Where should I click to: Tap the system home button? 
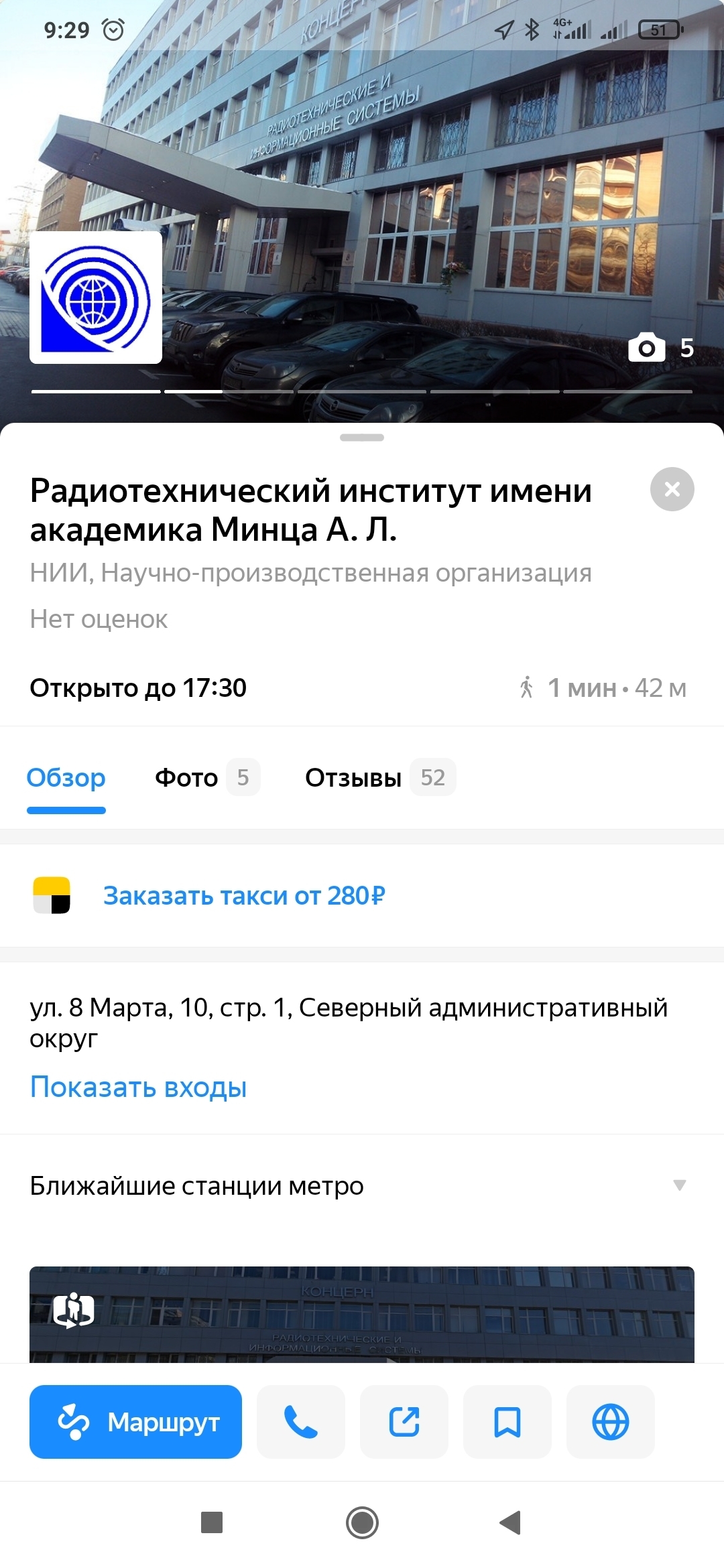[x=362, y=1522]
